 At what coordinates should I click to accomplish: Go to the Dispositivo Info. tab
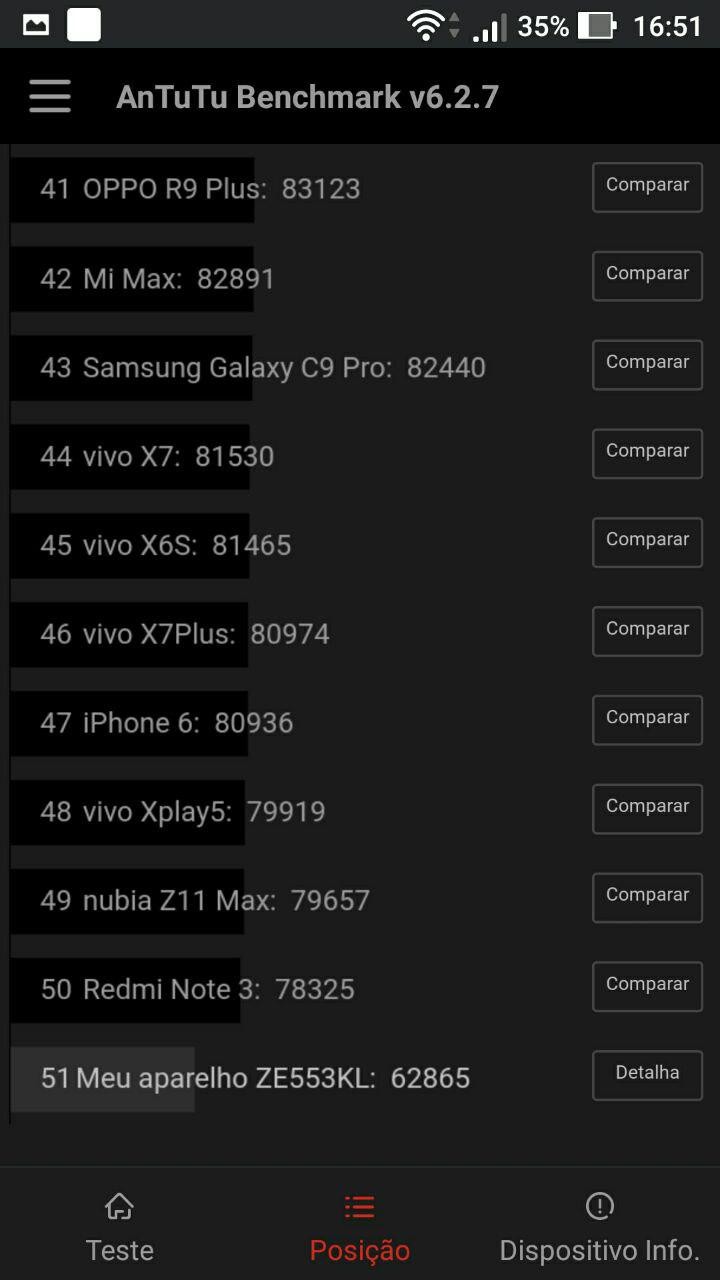[x=599, y=1228]
